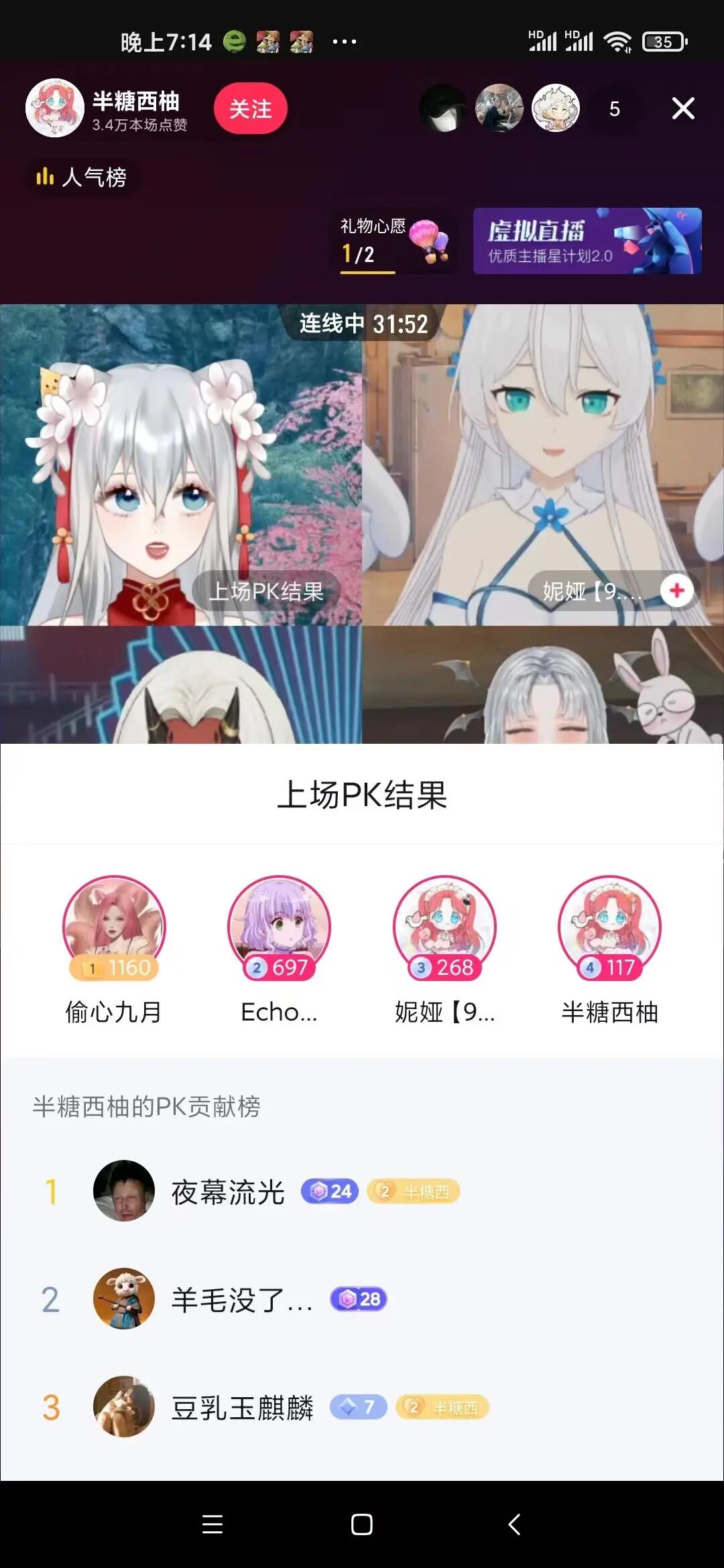Close the live stream
This screenshot has width=724, height=1568.
682,108
